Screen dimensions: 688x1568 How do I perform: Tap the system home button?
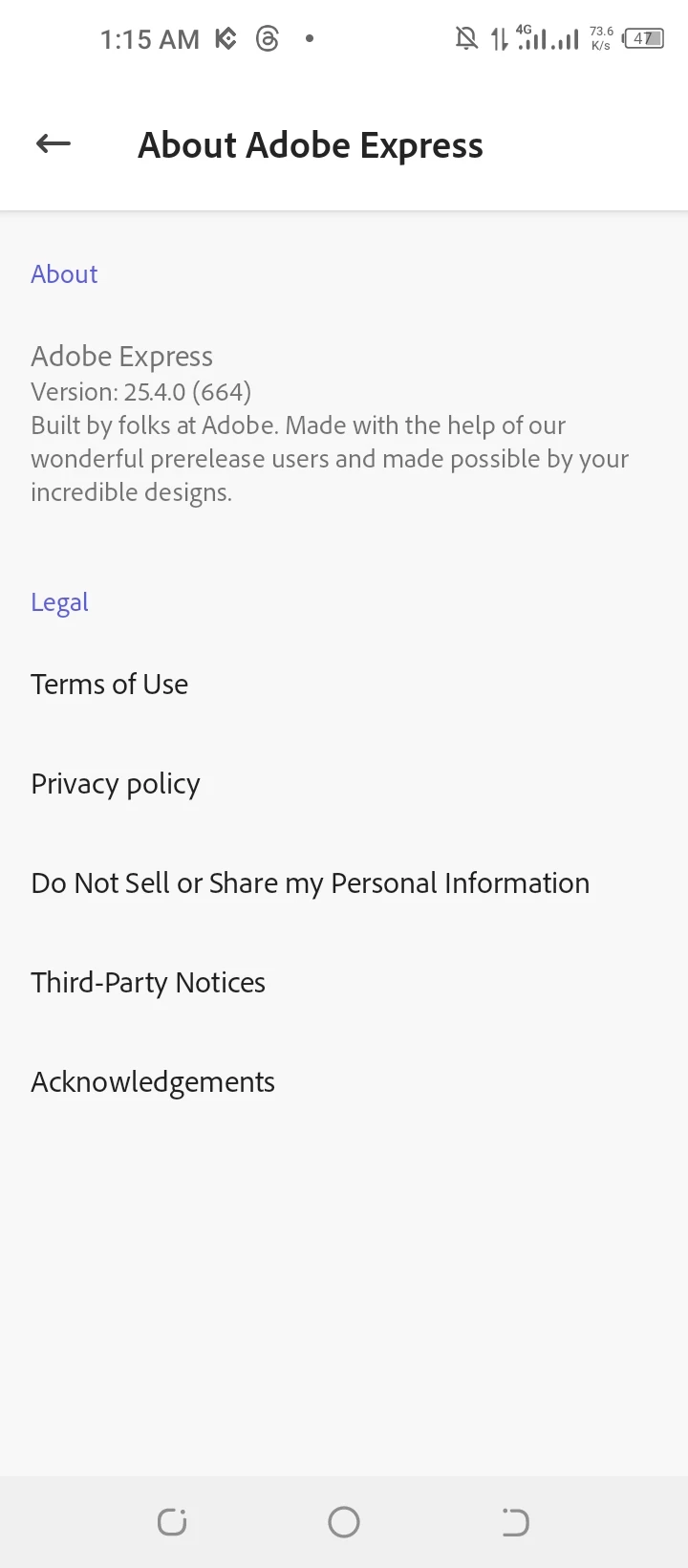tap(344, 1521)
